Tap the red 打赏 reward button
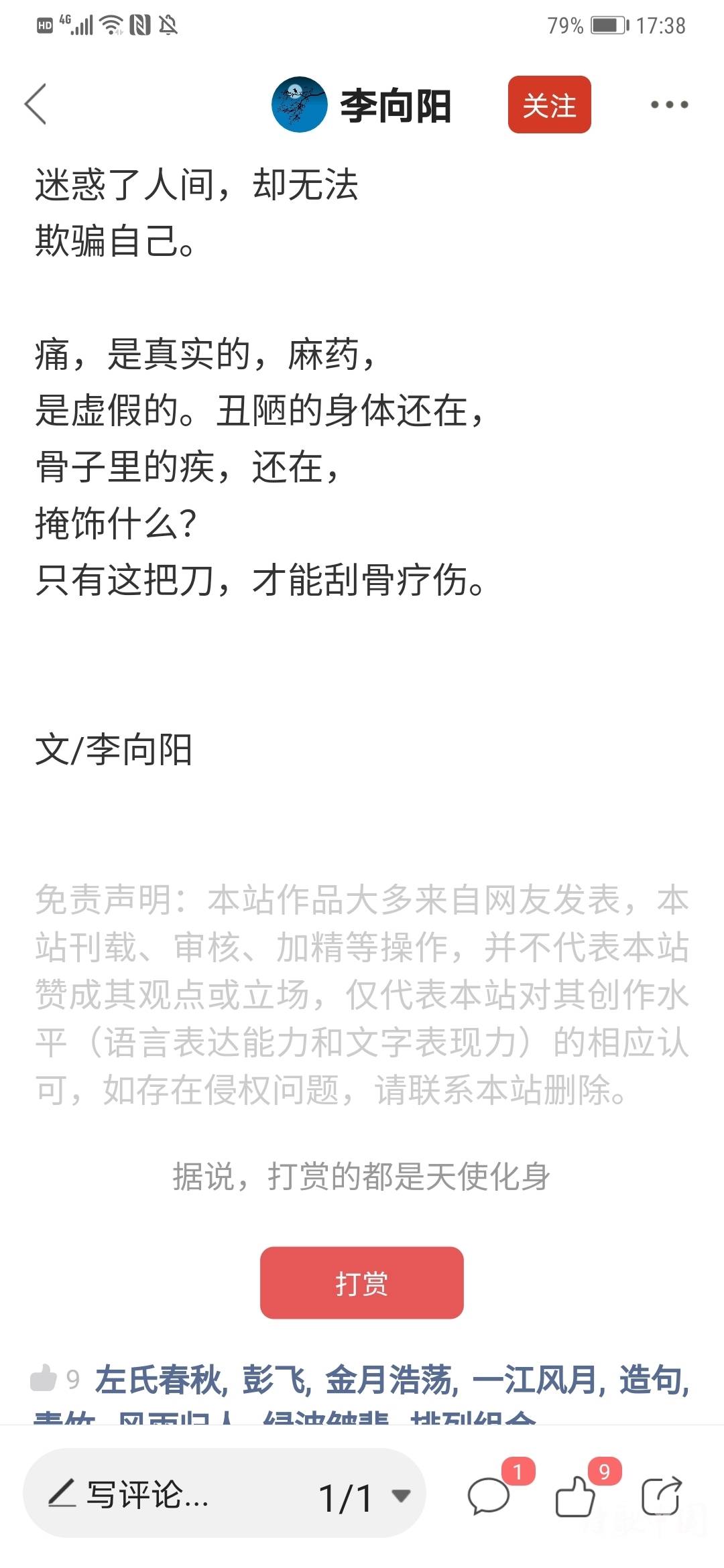The image size is (724, 1568). click(x=362, y=1283)
